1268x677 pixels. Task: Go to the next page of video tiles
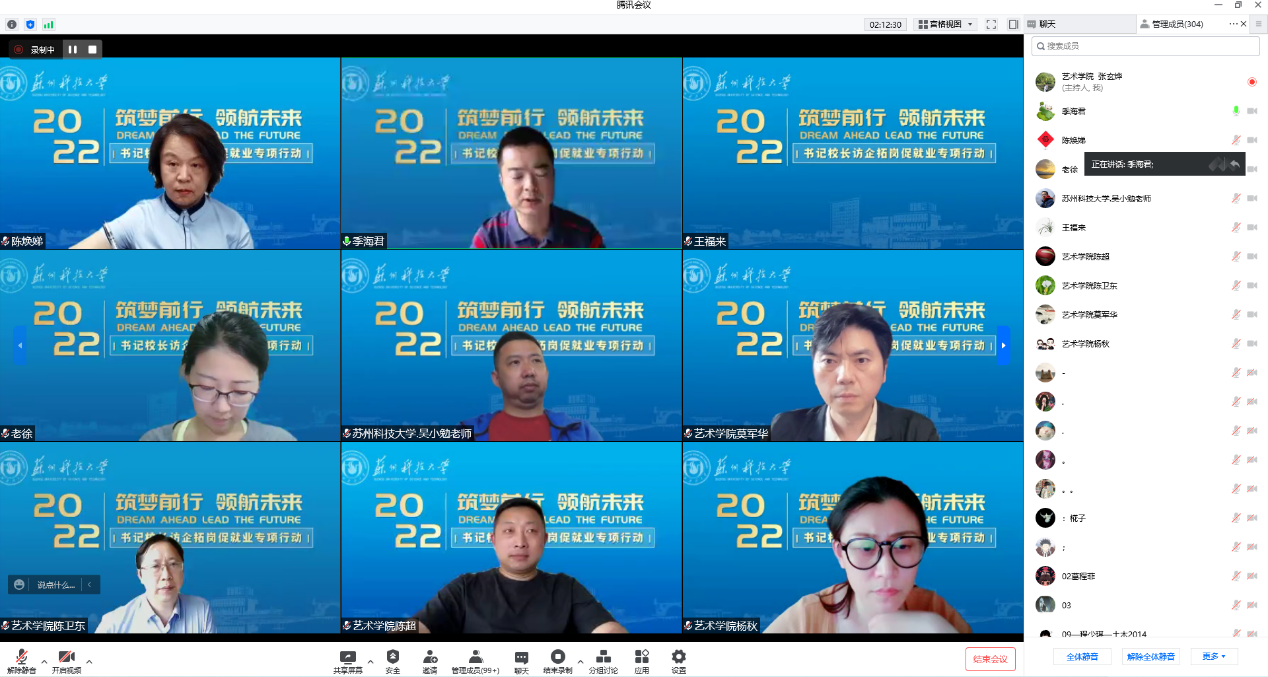tap(1003, 346)
